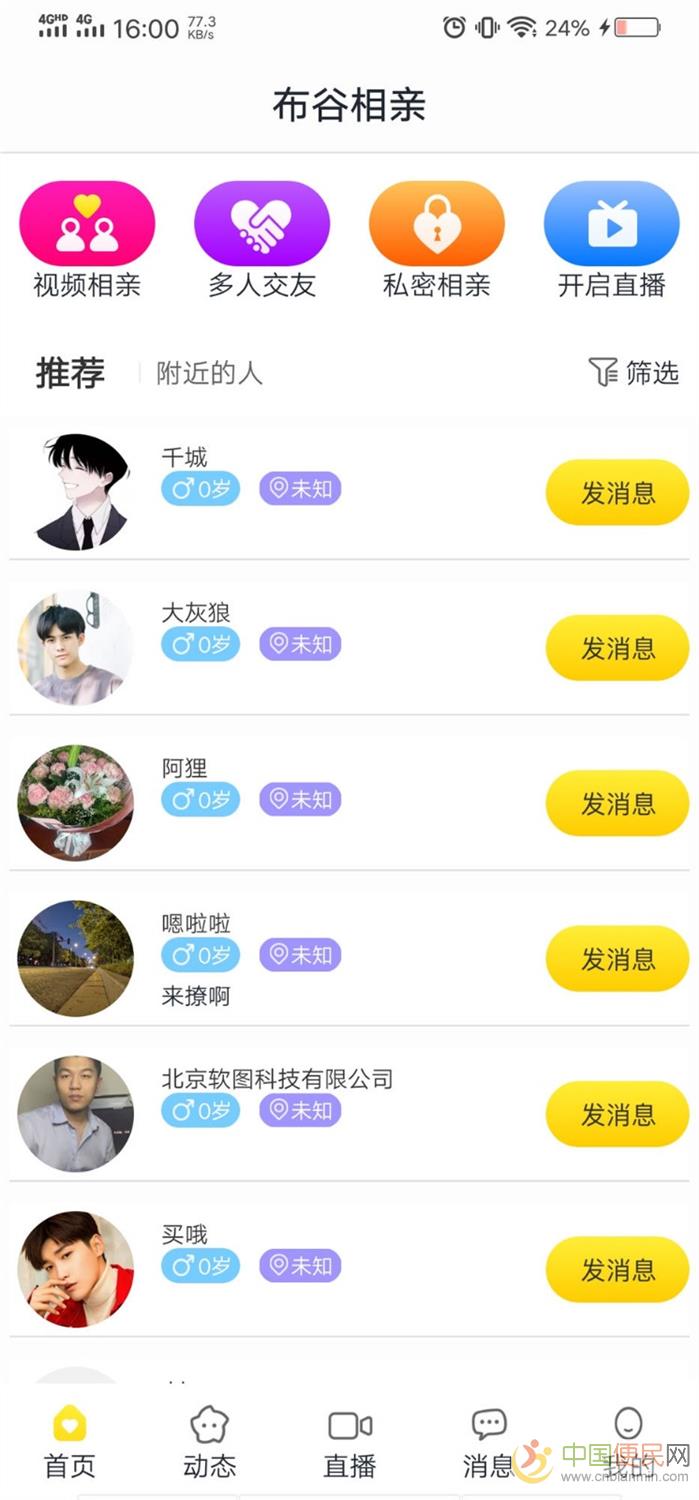Image resolution: width=699 pixels, height=1500 pixels.
Task: Send a message to 北京软图科技有限公司
Action: (x=617, y=1114)
